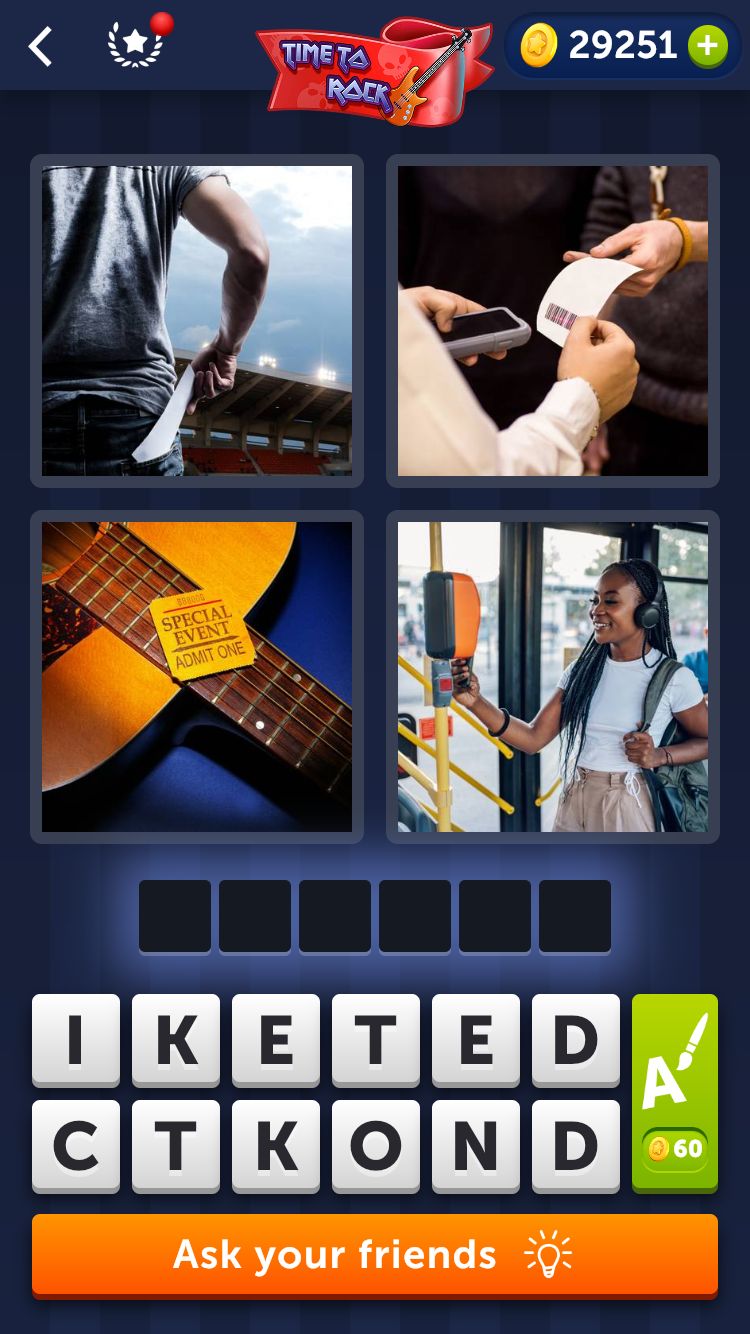Screen dimensions: 750x1334
Task: Go back with the arrow icon
Action: 40,47
